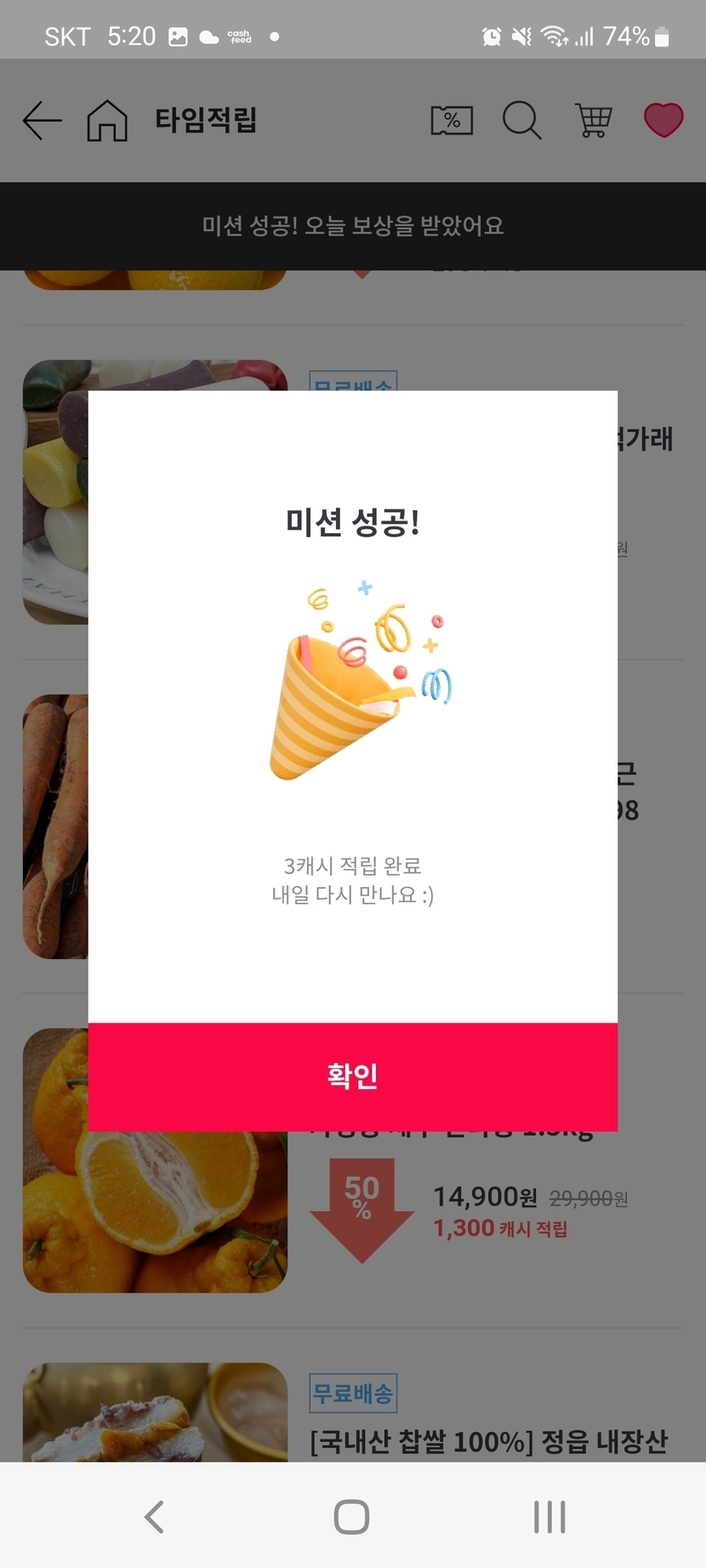Open the home icon in the header

pyautogui.click(x=107, y=121)
